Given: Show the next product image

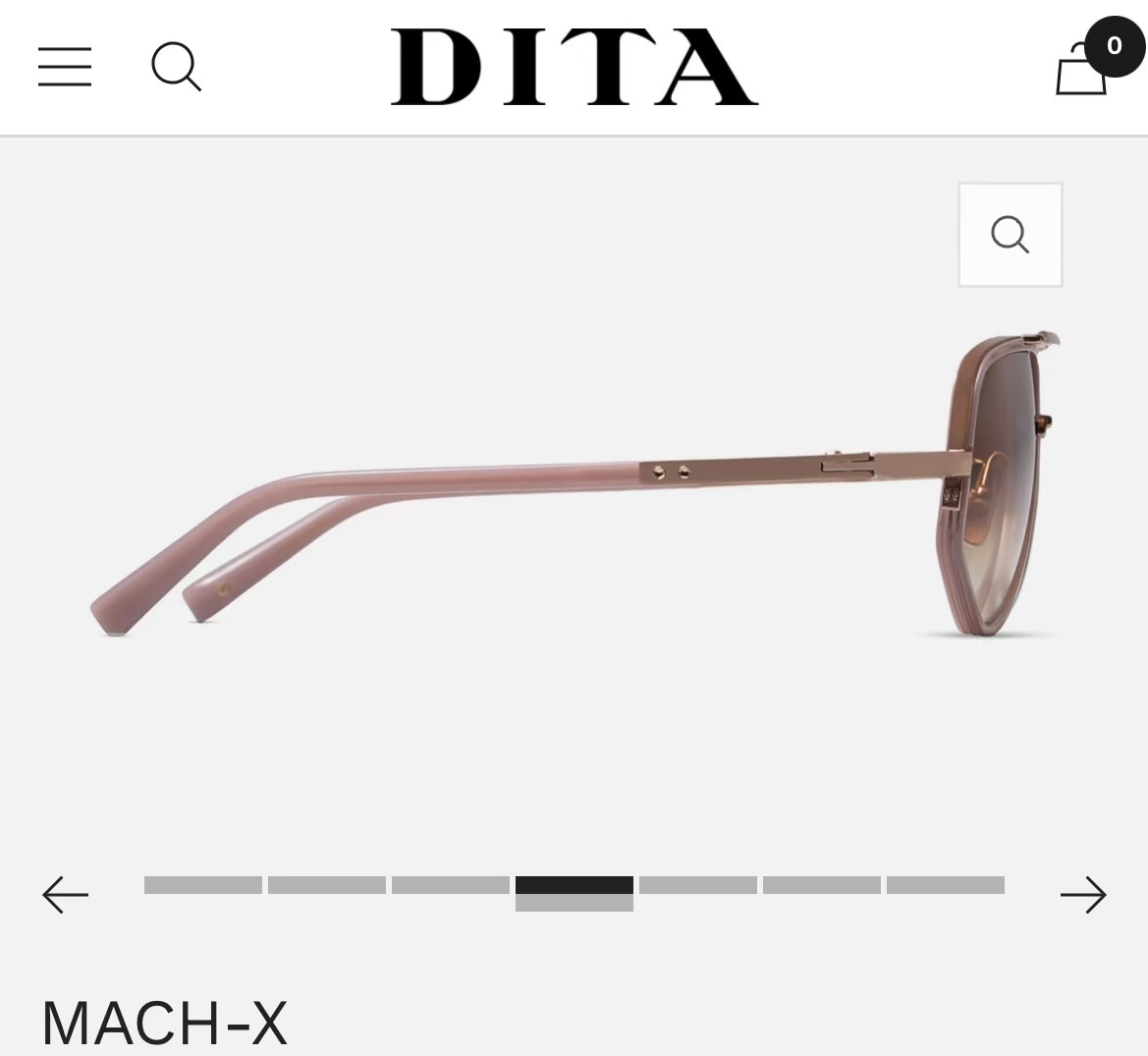Looking at the screenshot, I should (x=1083, y=894).
